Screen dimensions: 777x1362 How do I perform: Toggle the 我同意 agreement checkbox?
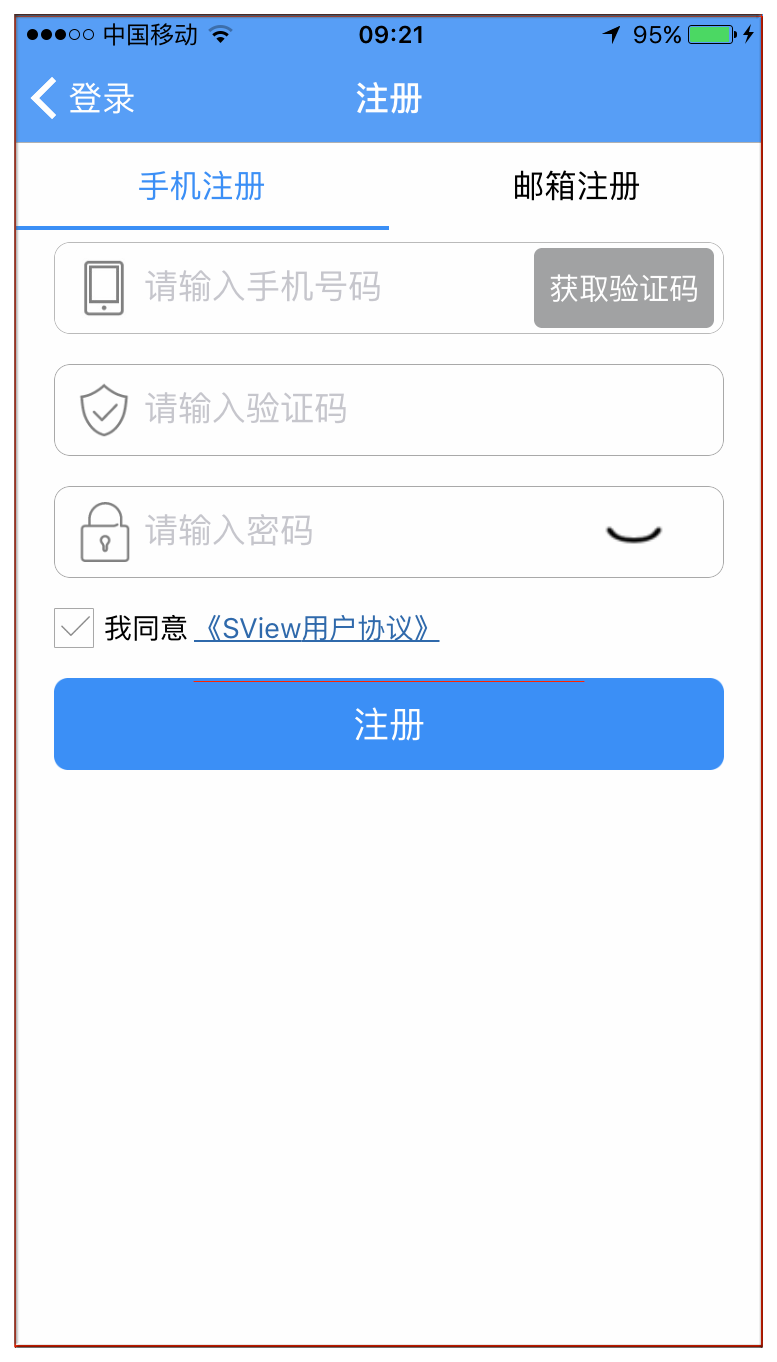coord(74,628)
